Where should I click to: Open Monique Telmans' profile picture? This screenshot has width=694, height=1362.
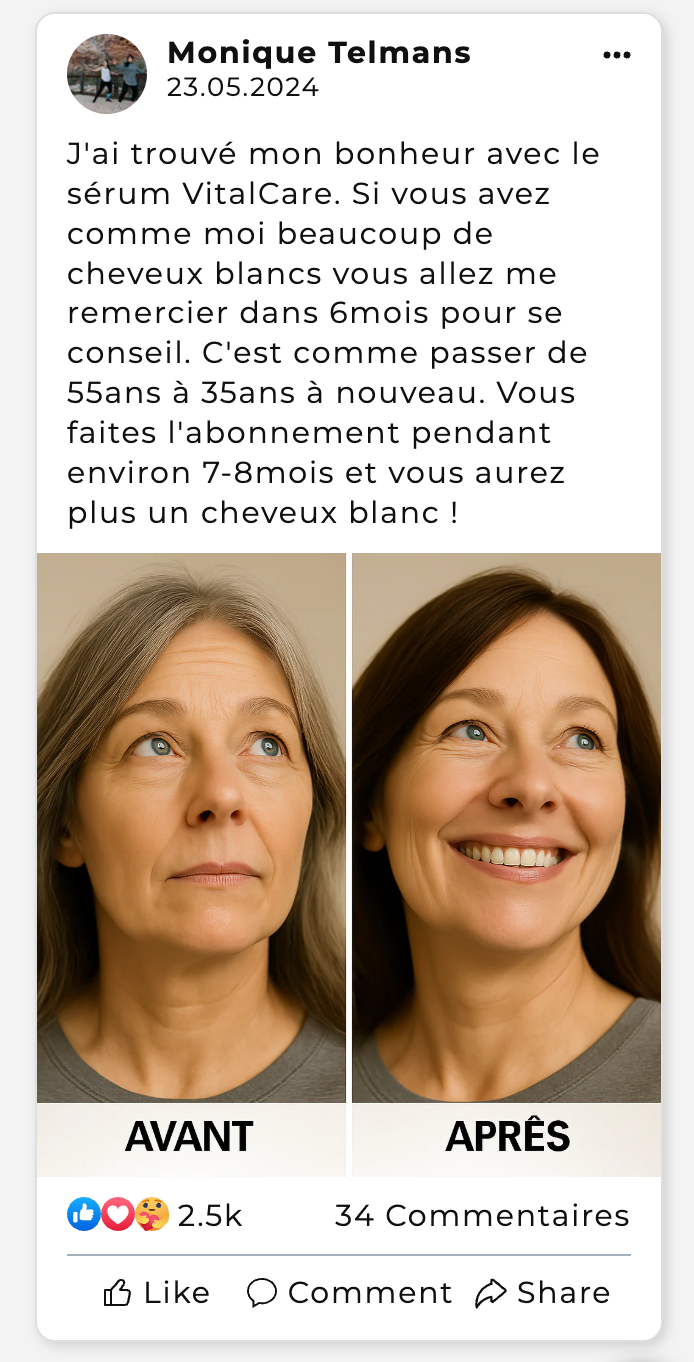click(x=107, y=74)
